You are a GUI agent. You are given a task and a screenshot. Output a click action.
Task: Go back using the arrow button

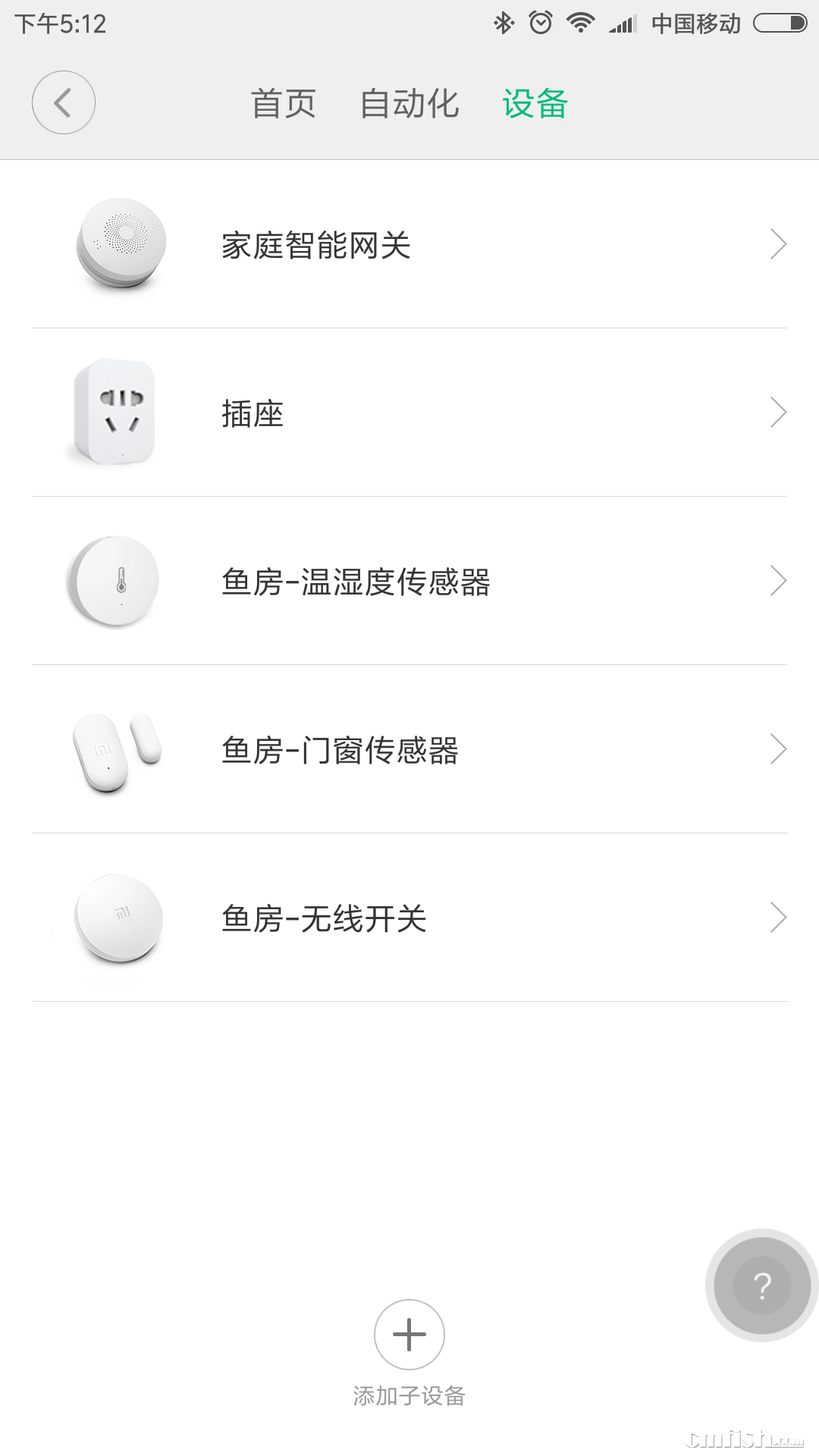pyautogui.click(x=64, y=103)
